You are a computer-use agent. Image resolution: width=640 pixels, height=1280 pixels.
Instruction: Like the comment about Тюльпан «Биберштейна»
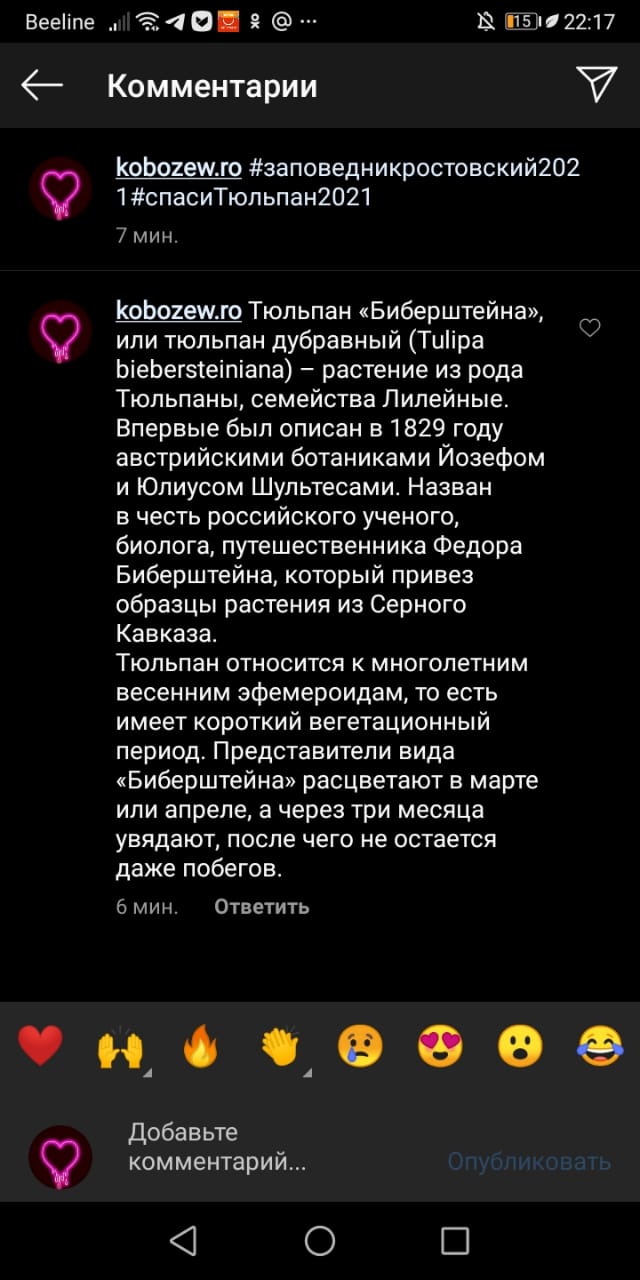tap(590, 327)
